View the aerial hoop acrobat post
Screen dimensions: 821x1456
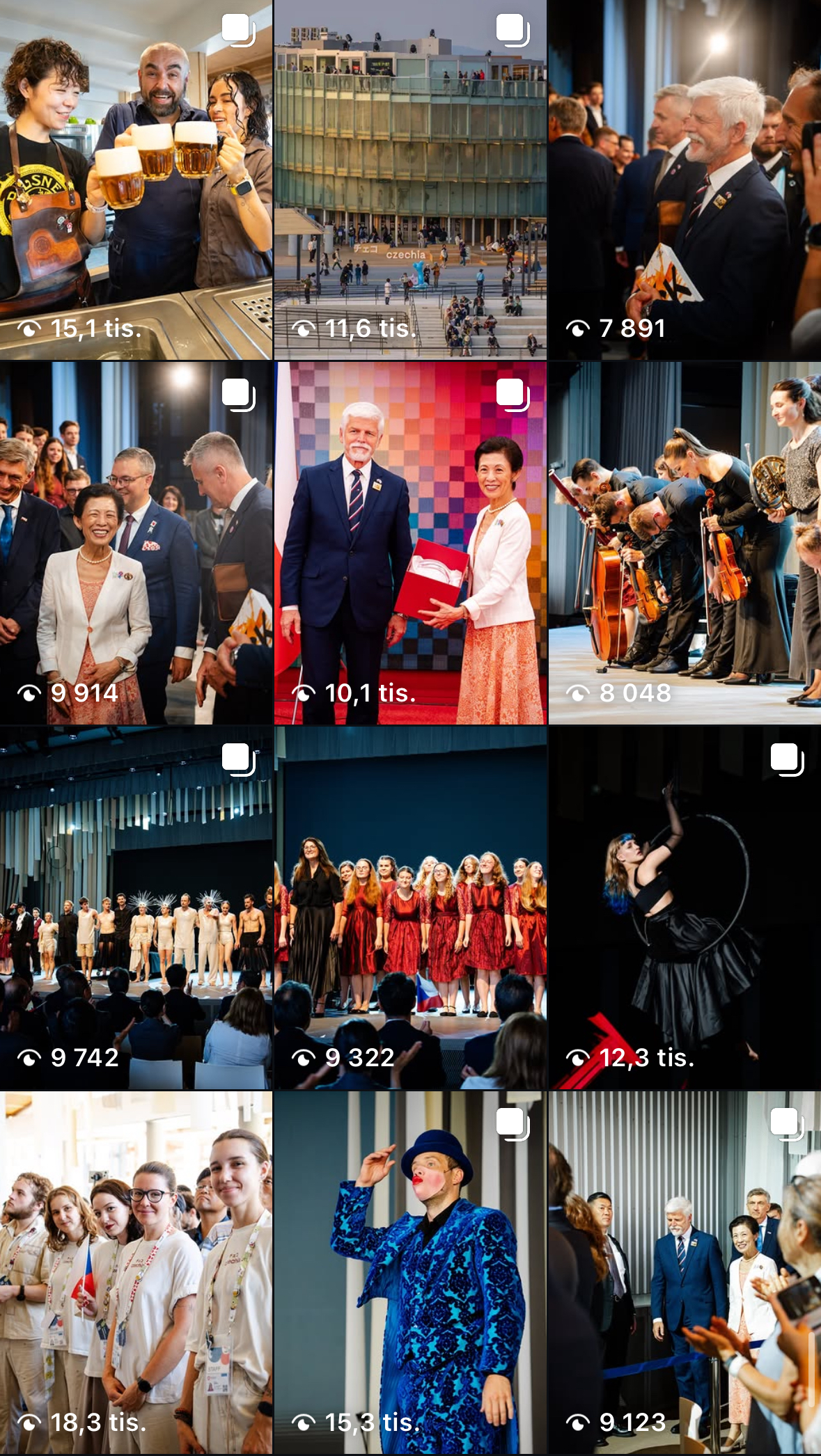[x=685, y=908]
